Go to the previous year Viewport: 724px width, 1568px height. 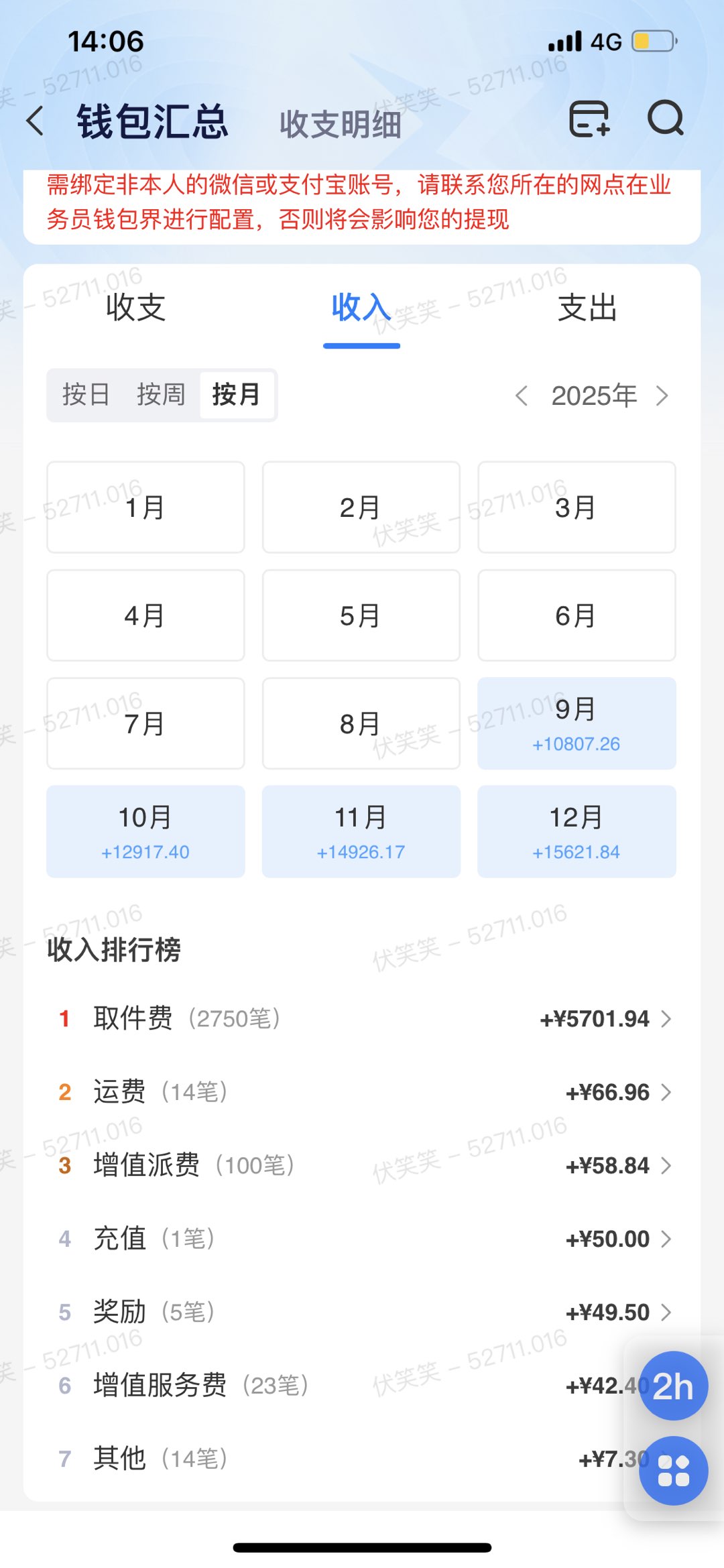coord(522,396)
